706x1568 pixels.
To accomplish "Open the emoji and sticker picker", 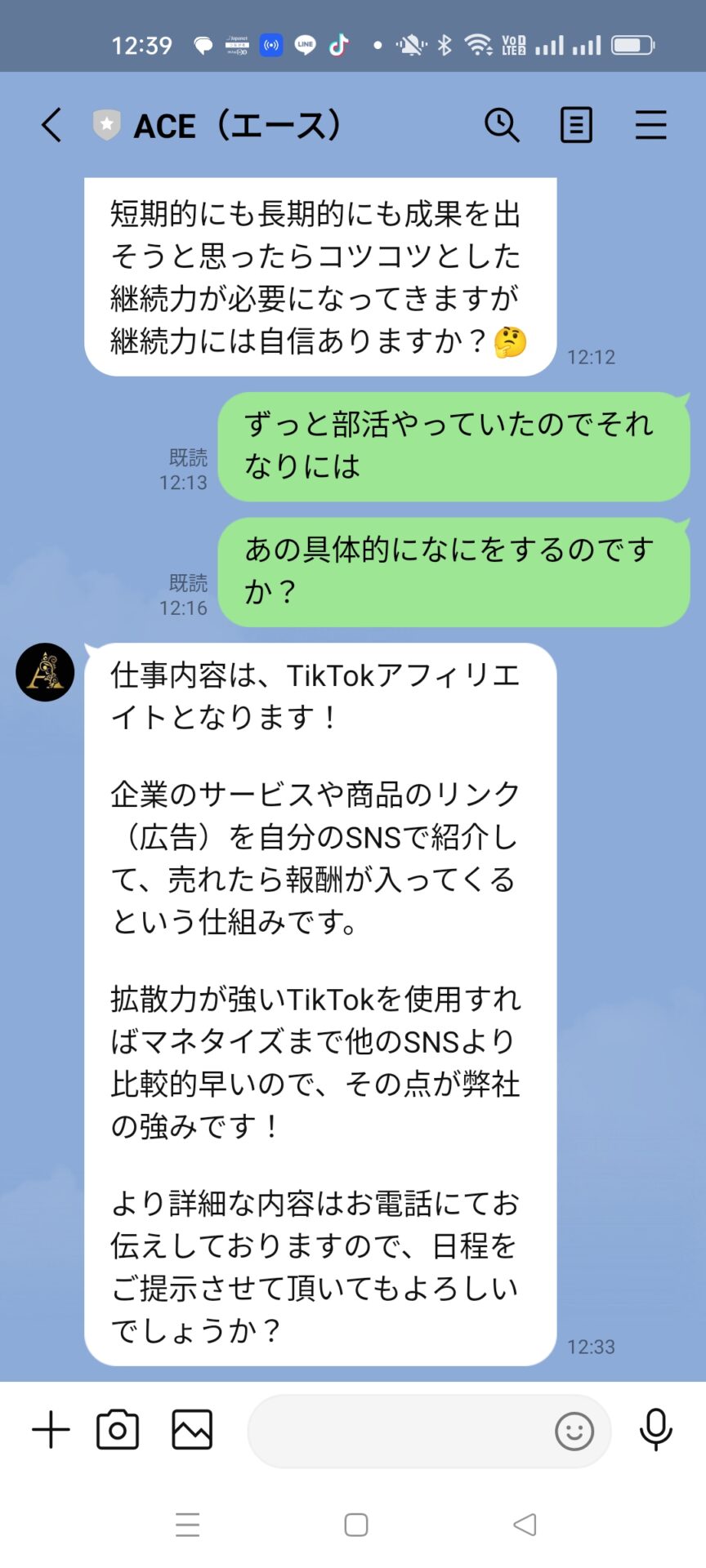I will point(574,1432).
